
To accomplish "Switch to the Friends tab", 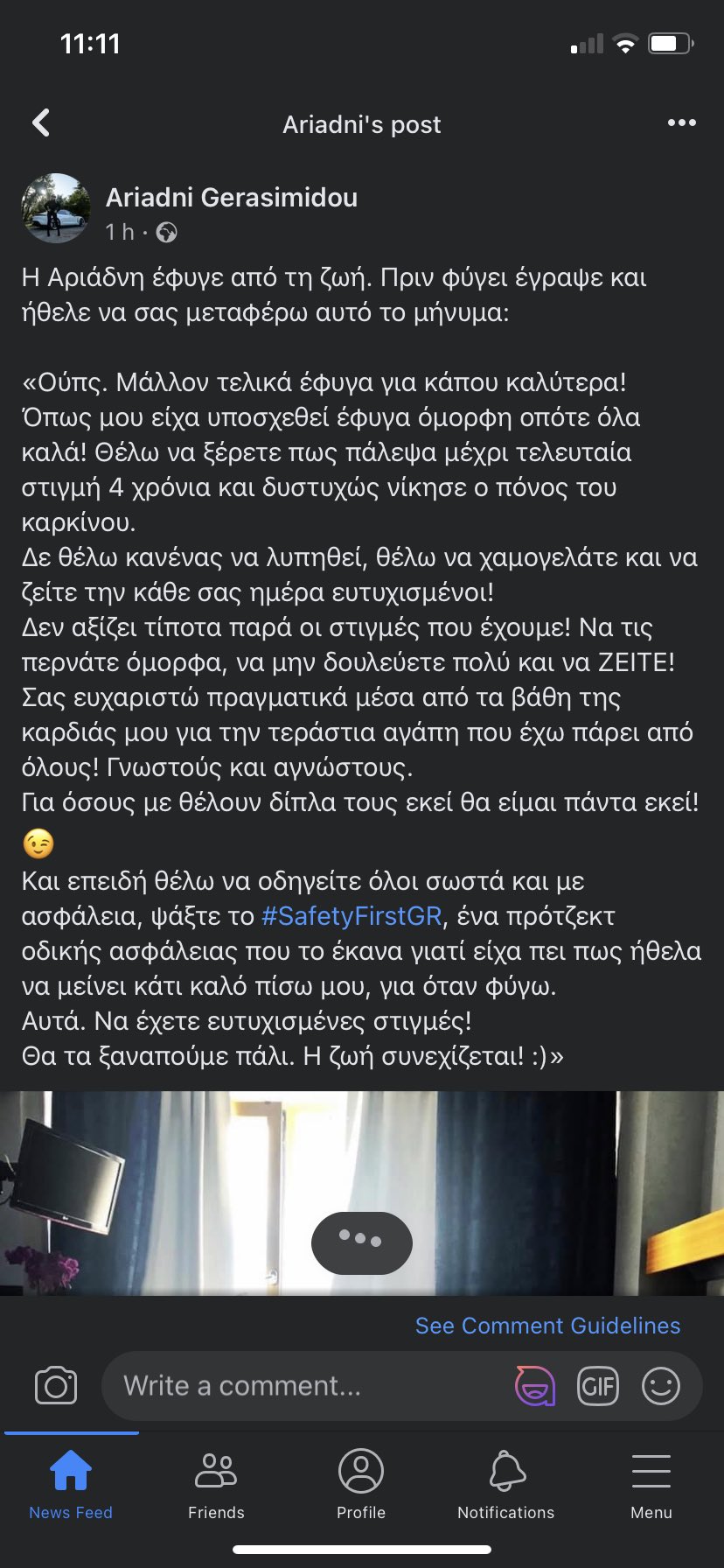I will (216, 1484).
